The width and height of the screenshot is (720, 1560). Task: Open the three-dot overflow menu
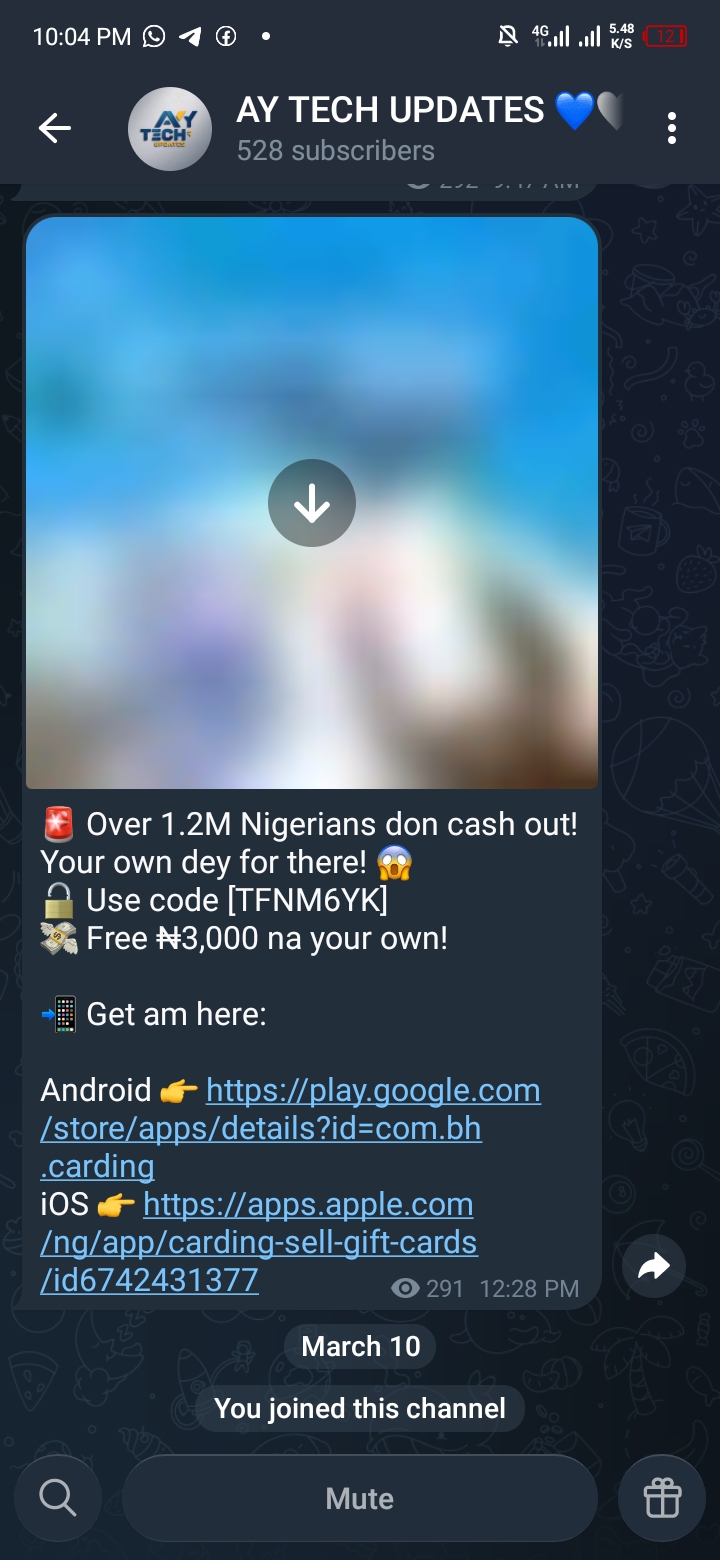point(671,128)
